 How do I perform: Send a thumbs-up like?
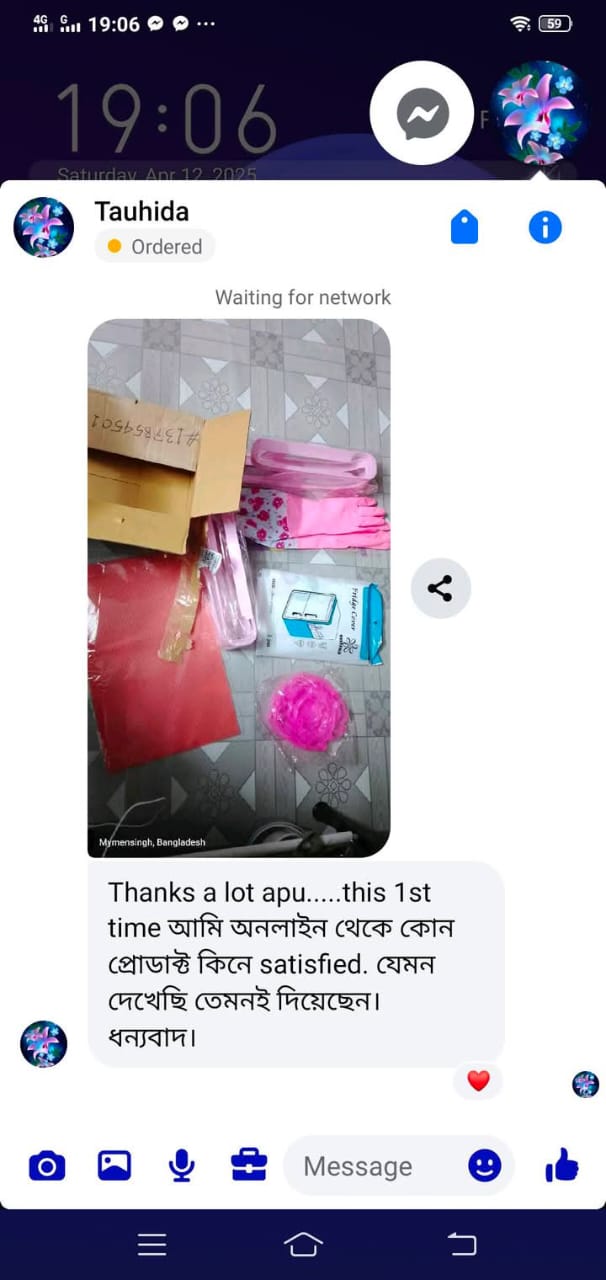562,1165
